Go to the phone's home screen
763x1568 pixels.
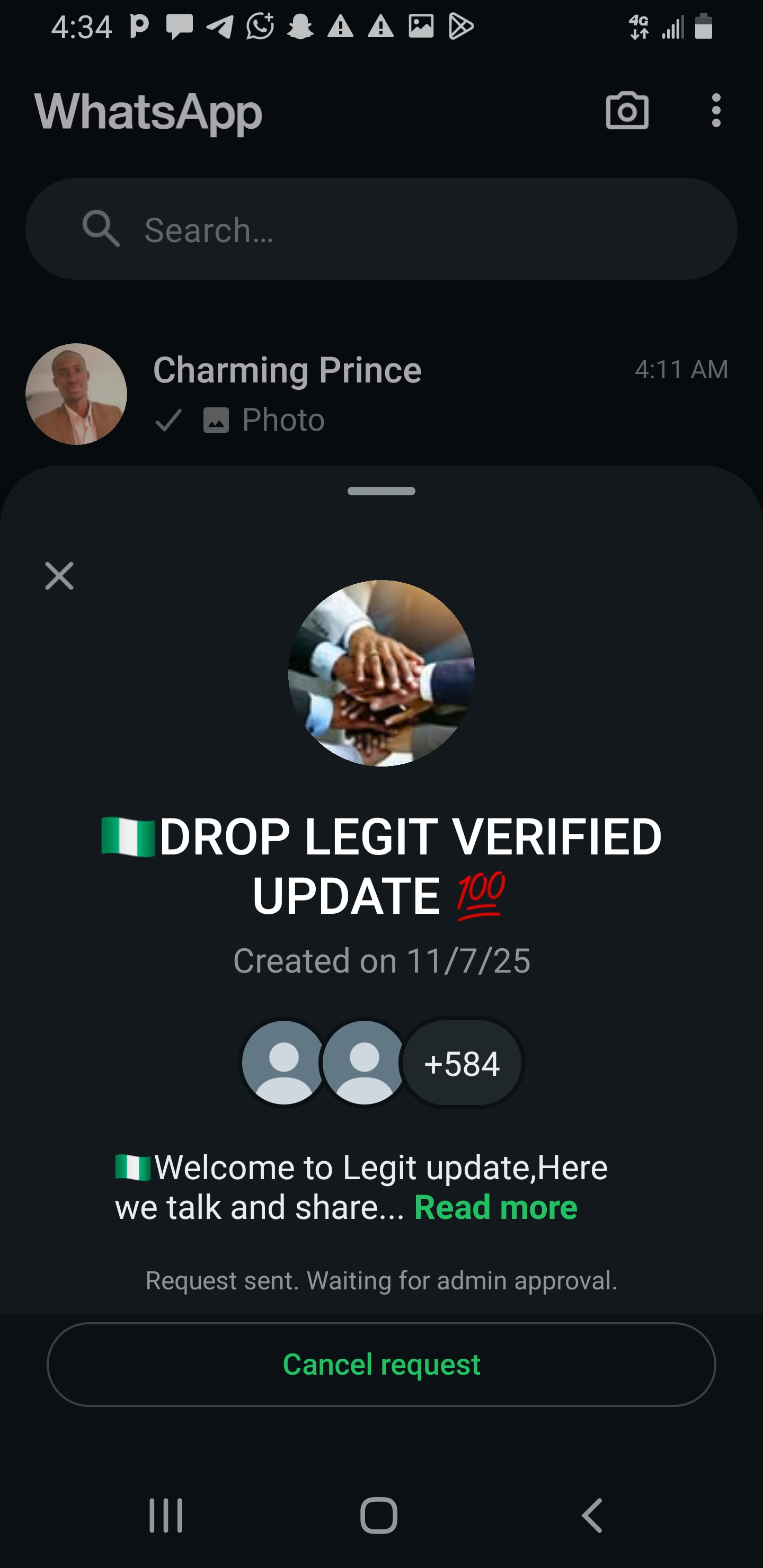379,1515
